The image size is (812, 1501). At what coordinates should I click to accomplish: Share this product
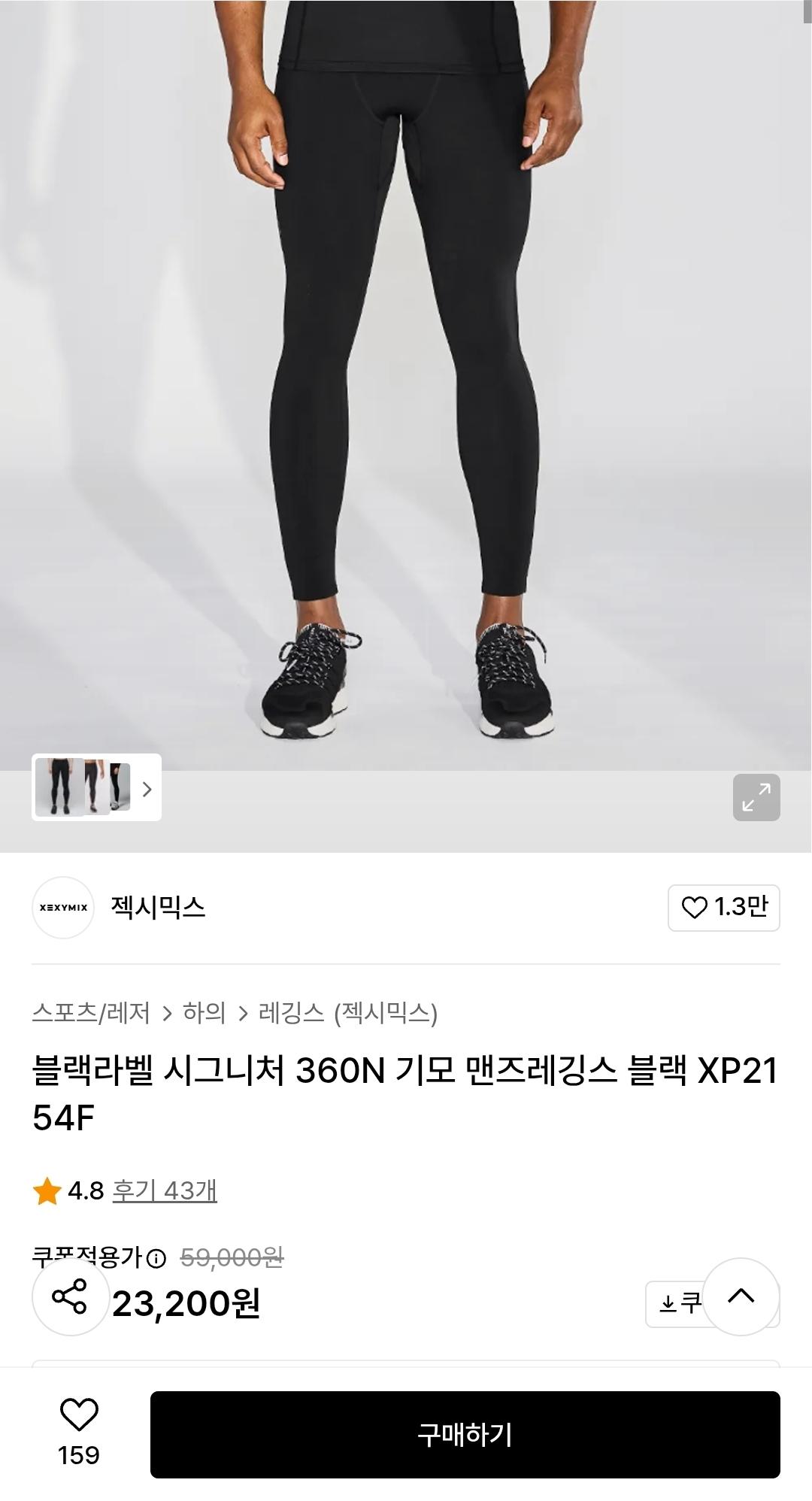(70, 1296)
